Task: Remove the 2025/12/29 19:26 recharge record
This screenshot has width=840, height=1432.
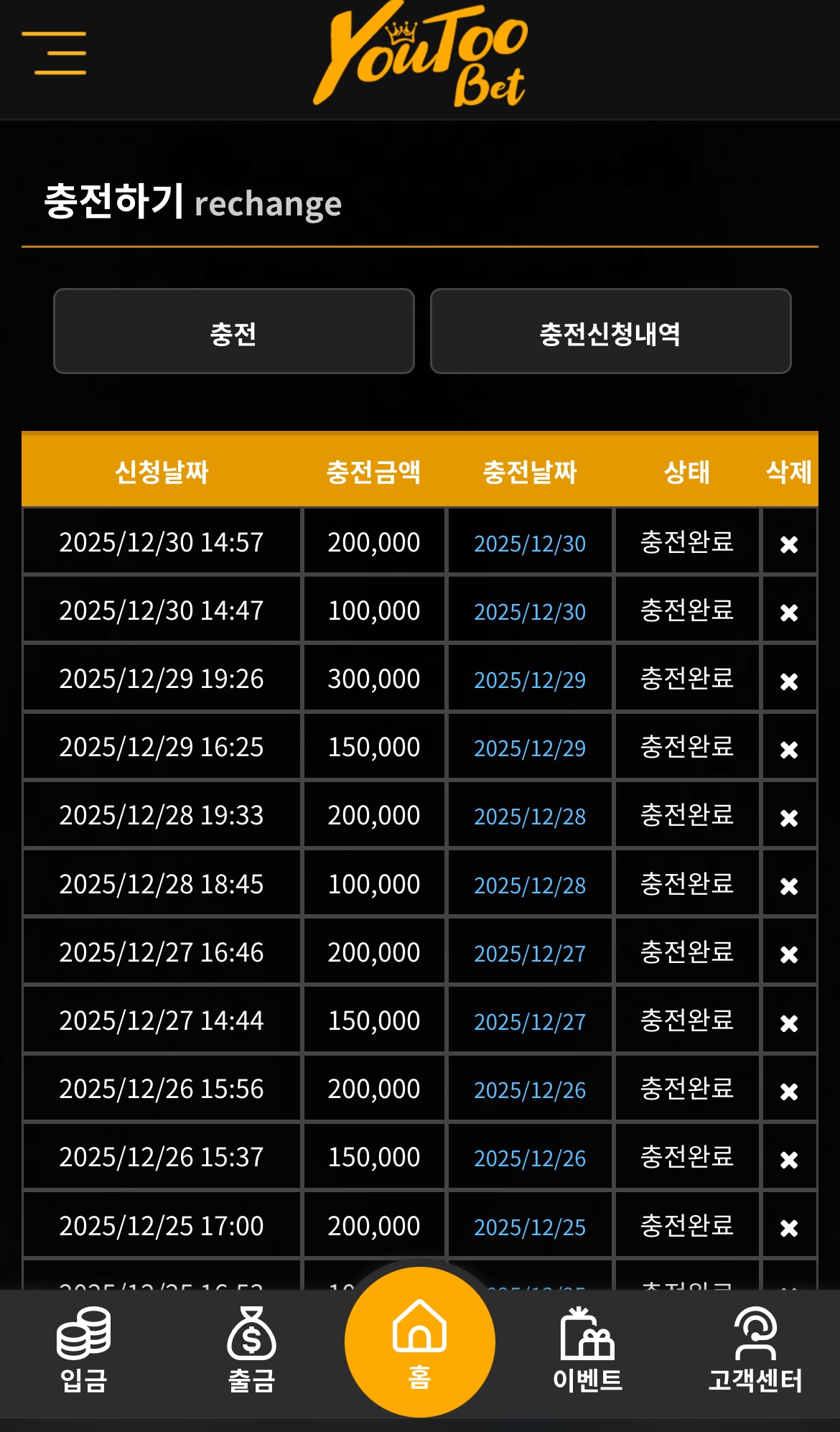Action: (789, 681)
